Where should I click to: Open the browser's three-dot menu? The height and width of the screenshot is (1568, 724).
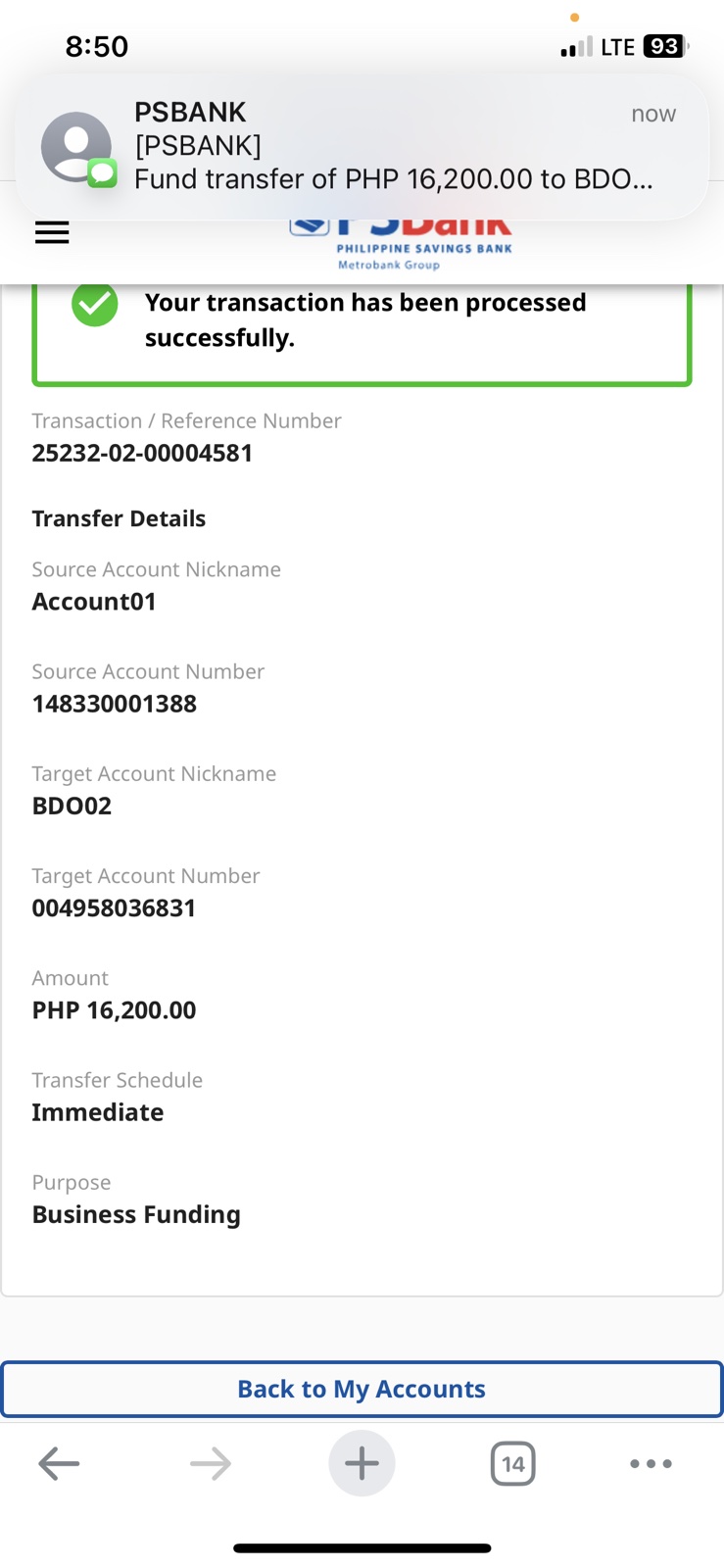point(651,1464)
